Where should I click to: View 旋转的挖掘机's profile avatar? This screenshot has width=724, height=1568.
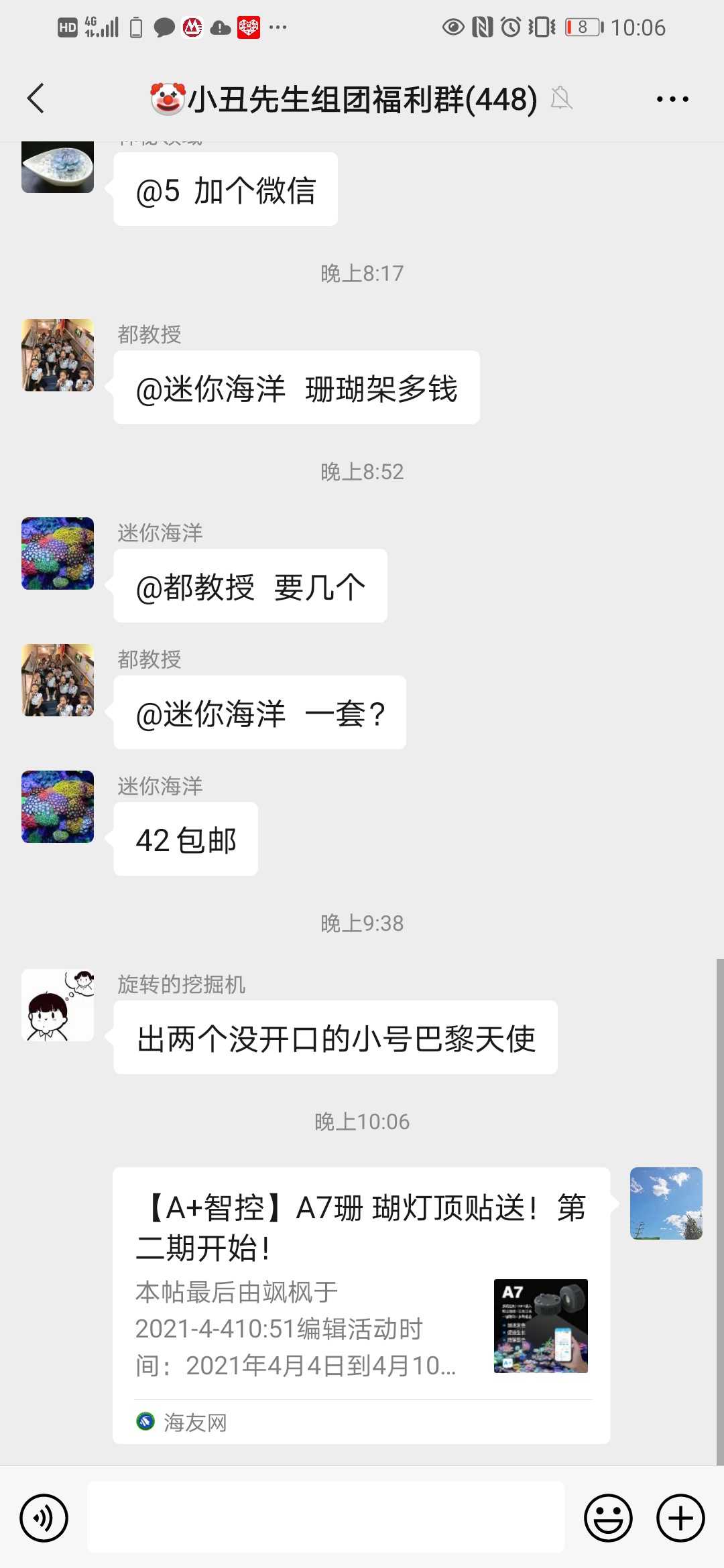(58, 1004)
